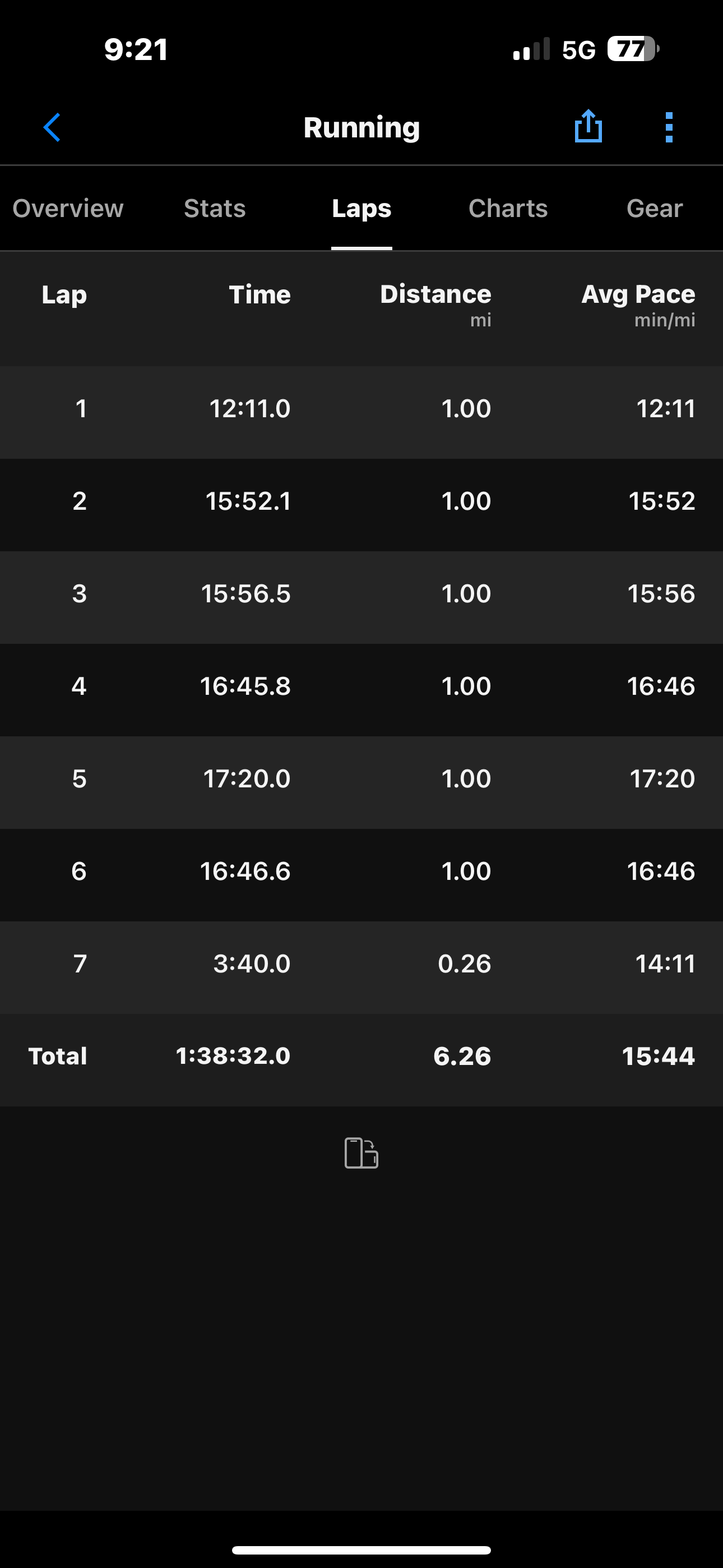Switch to the Overview tab
Image resolution: width=723 pixels, height=1568 pixels.
[x=68, y=208]
